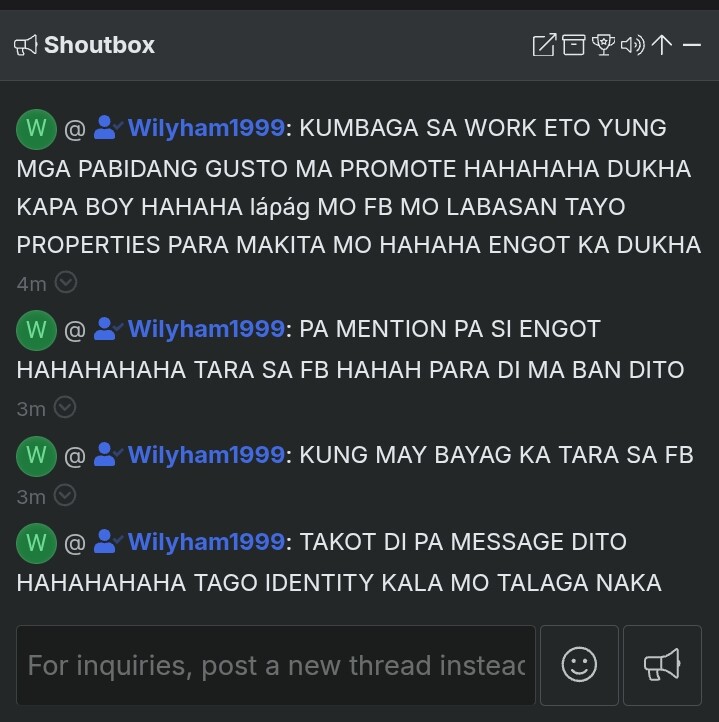Focus the shout message input field
The width and height of the screenshot is (719, 722).
tap(275, 666)
